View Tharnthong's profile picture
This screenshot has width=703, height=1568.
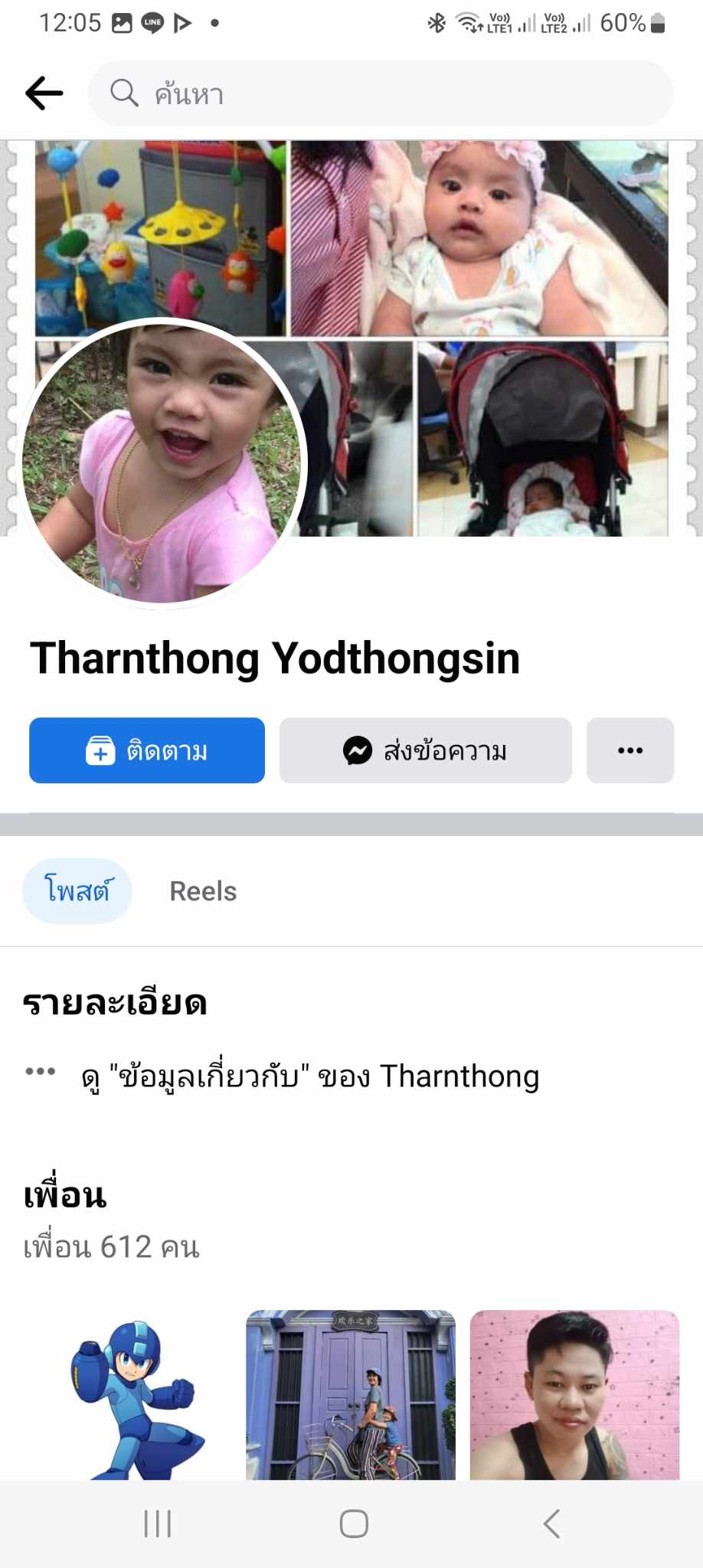tap(161, 462)
